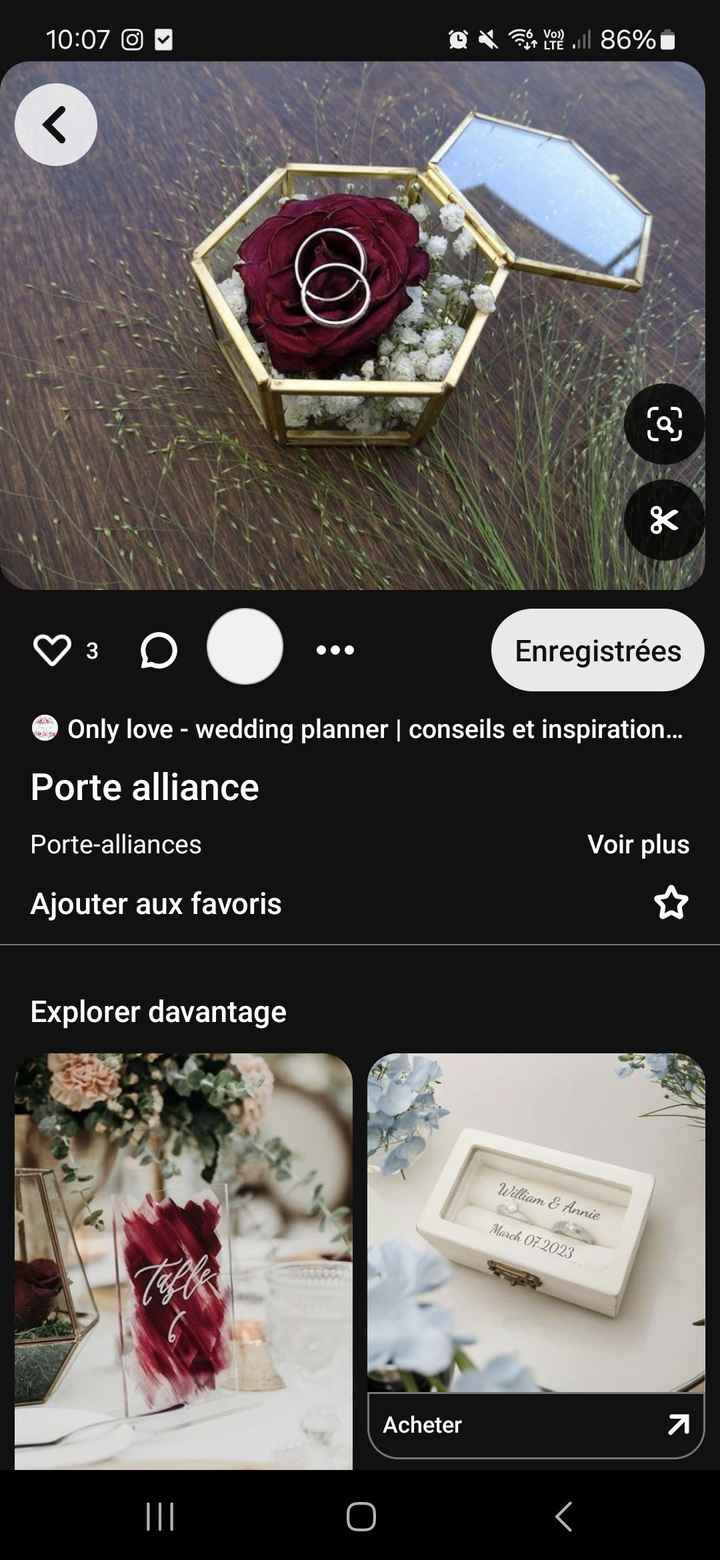This screenshot has width=720, height=1560.
Task: Tap the scissors cutout icon
Action: (x=664, y=520)
